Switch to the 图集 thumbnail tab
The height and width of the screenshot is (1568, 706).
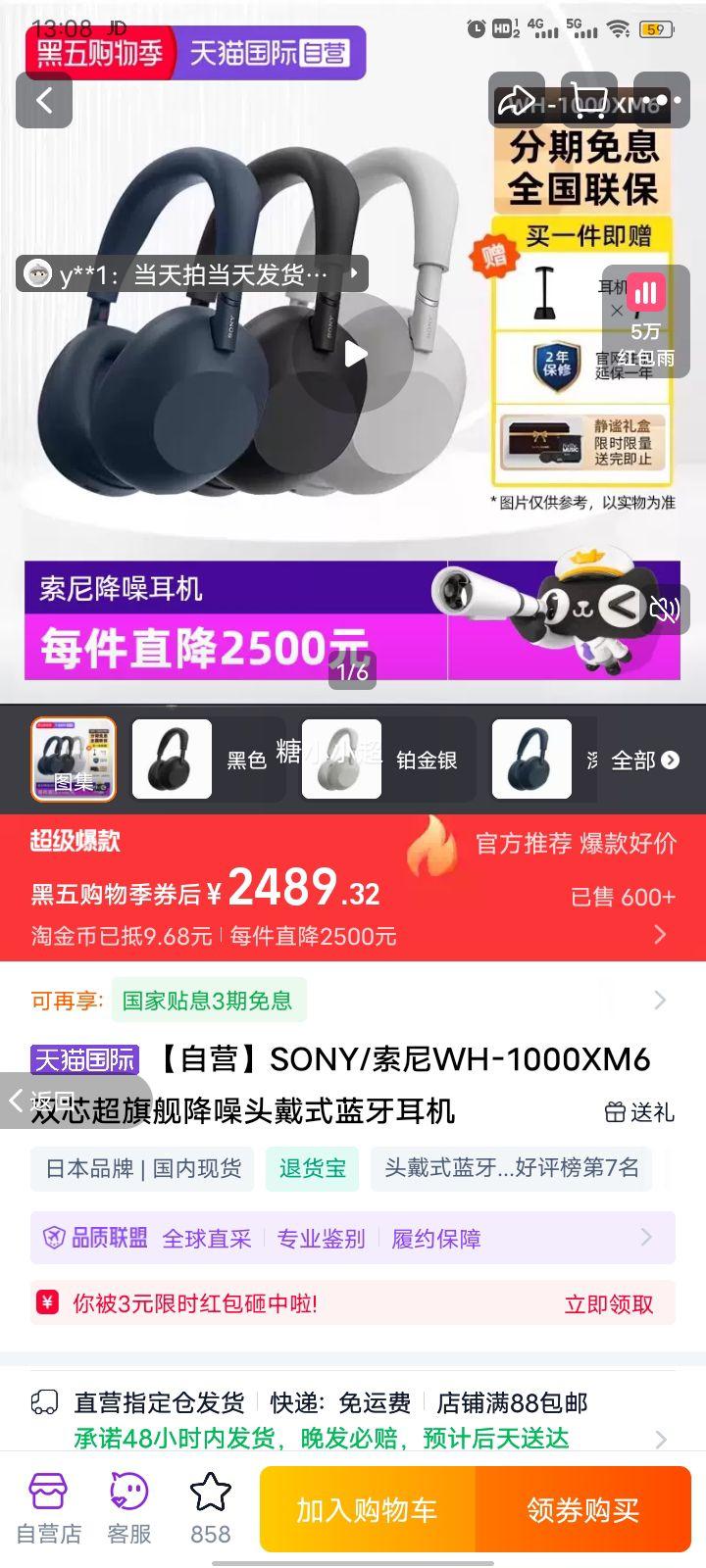tap(74, 759)
